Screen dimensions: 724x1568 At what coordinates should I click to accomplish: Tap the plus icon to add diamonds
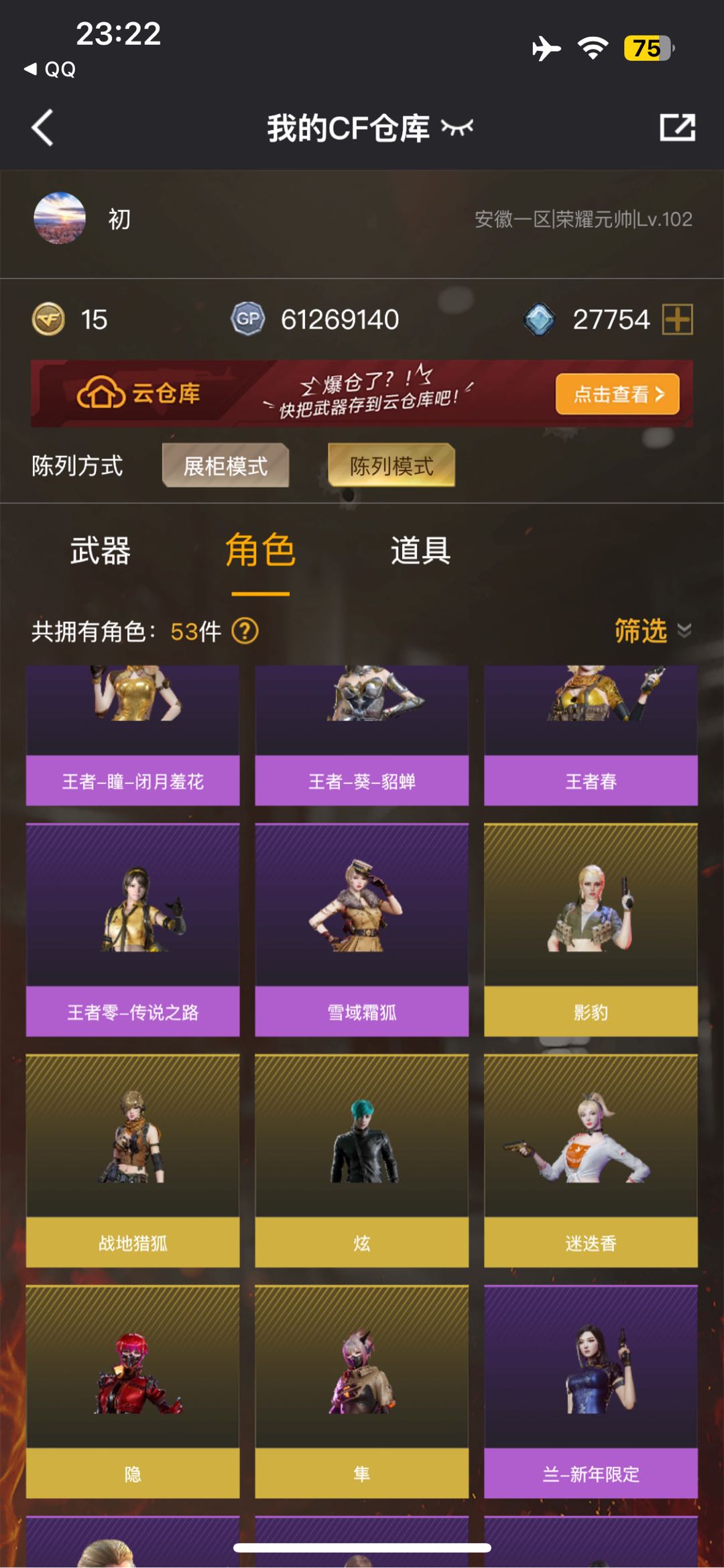click(677, 319)
